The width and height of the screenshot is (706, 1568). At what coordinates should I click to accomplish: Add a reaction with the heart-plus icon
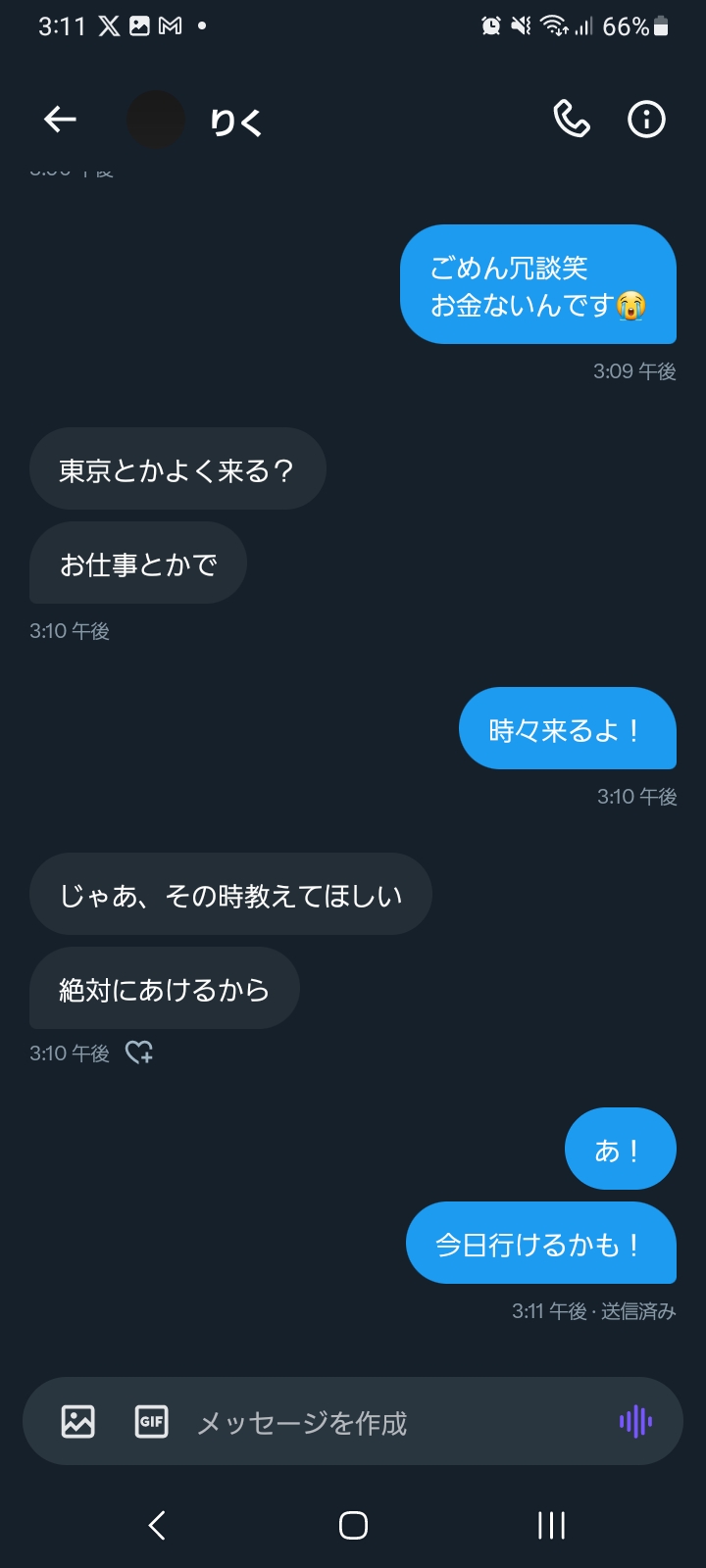point(139,1053)
